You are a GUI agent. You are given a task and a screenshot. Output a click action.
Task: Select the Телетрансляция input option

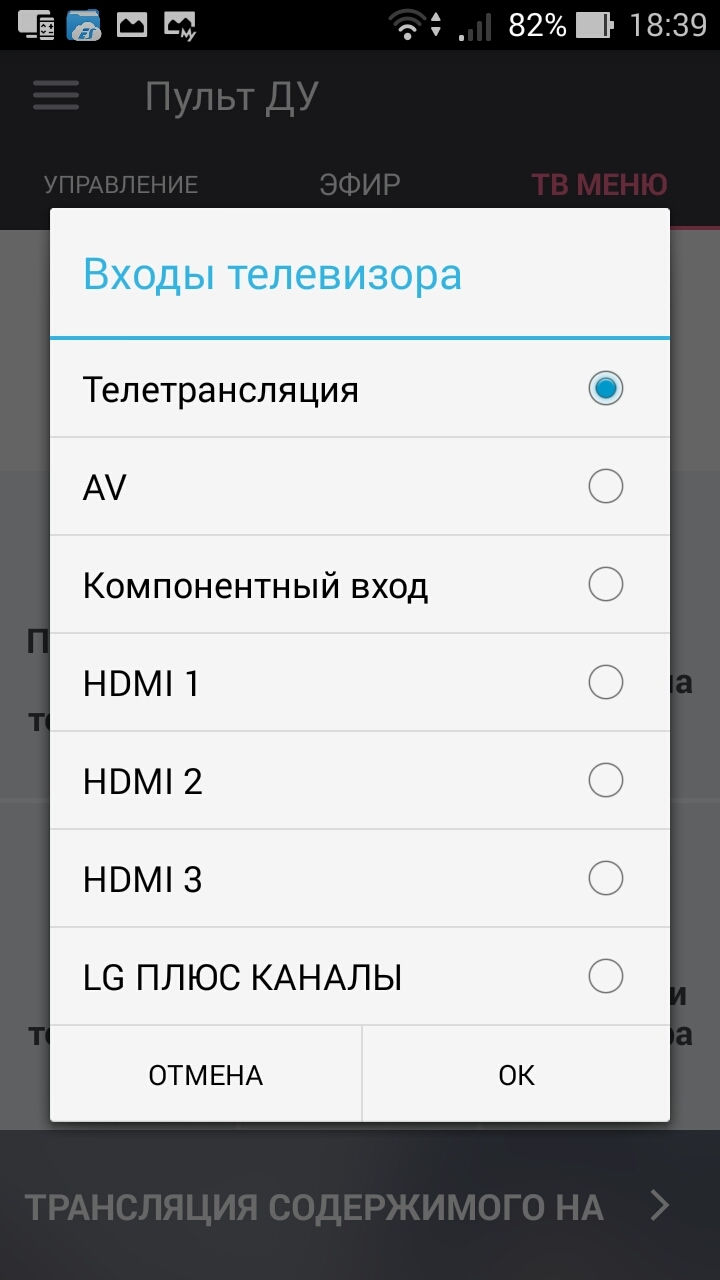click(x=359, y=389)
